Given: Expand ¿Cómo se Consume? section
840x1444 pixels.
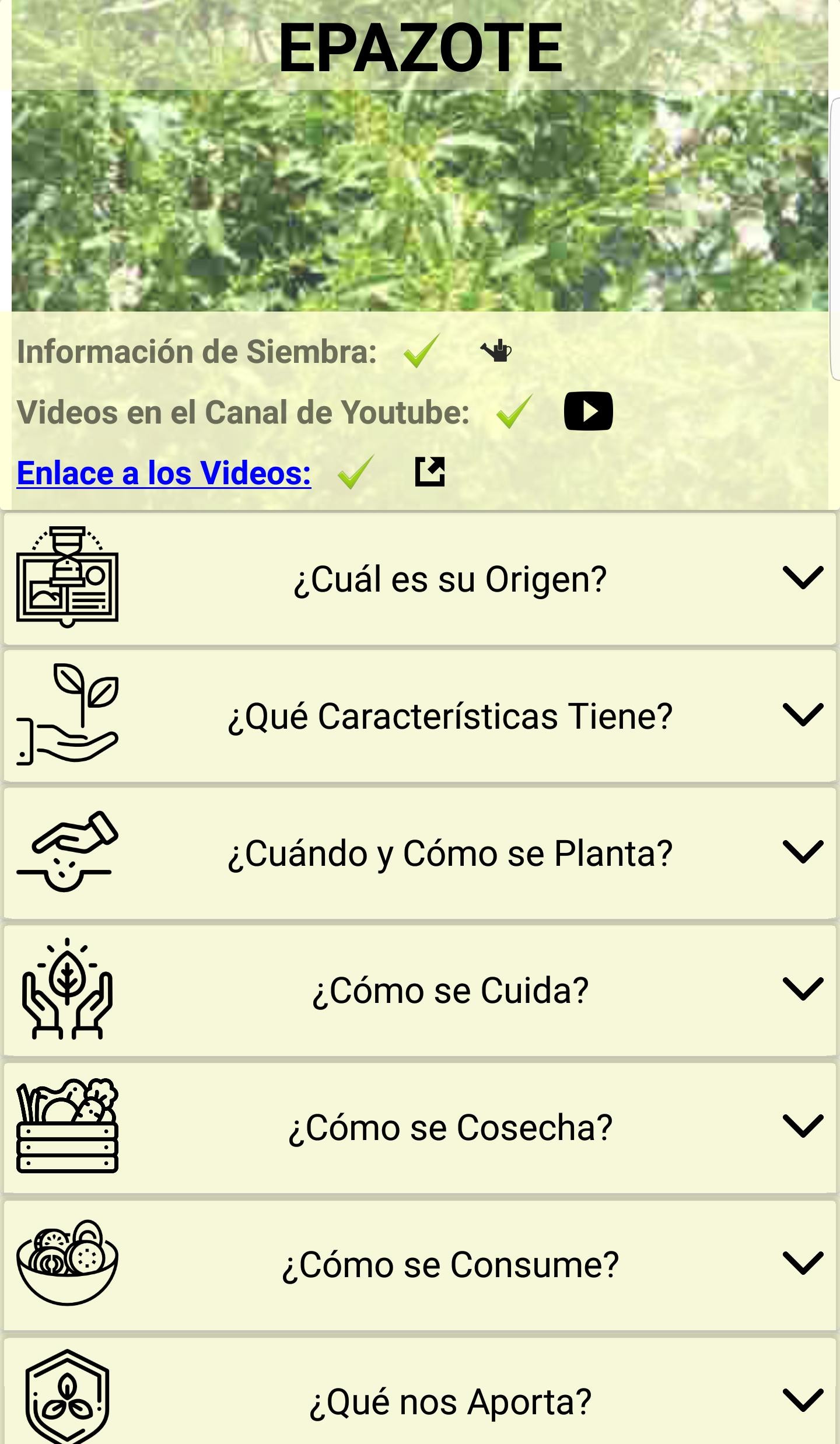Looking at the screenshot, I should pyautogui.click(x=420, y=1264).
